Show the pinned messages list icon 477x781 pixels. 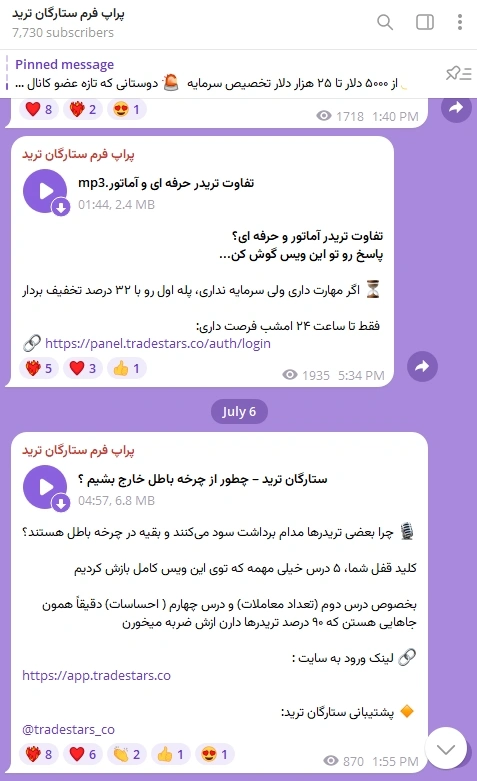coord(458,74)
